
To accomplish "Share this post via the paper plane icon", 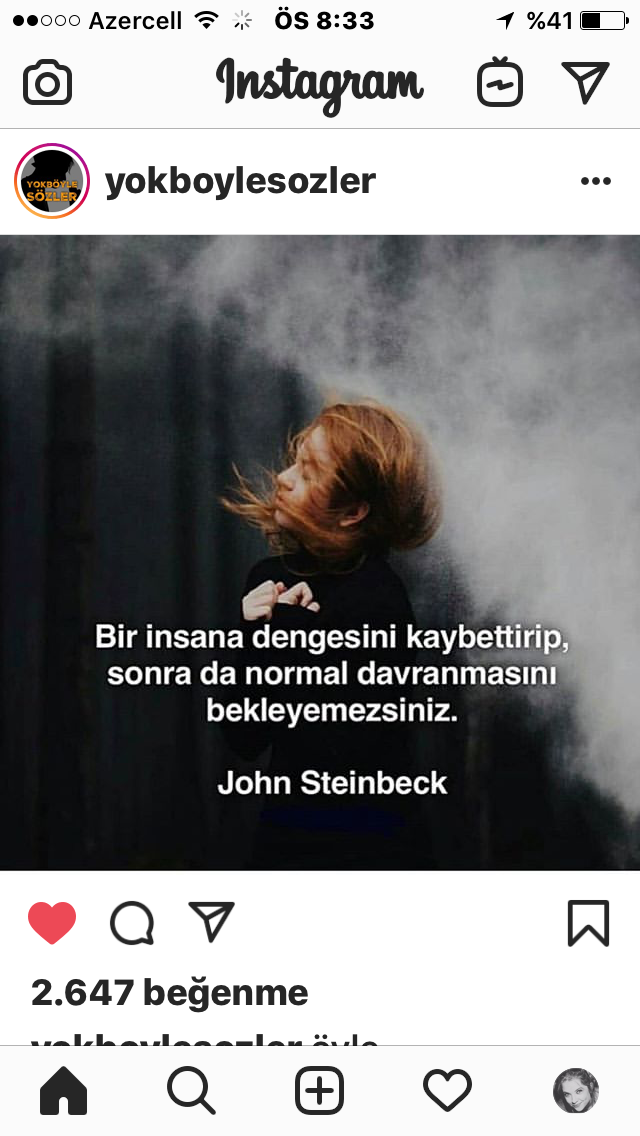I will [x=211, y=922].
